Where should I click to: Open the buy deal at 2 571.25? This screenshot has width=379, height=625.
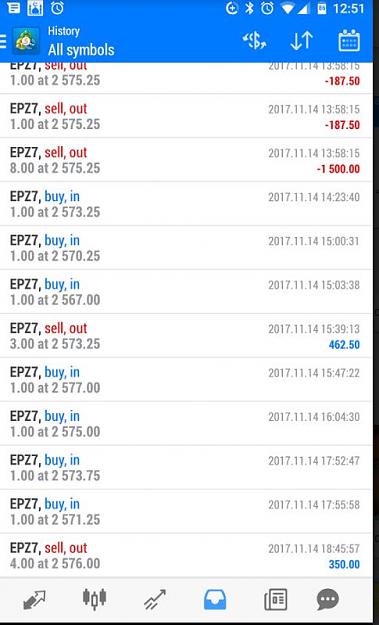(186, 511)
